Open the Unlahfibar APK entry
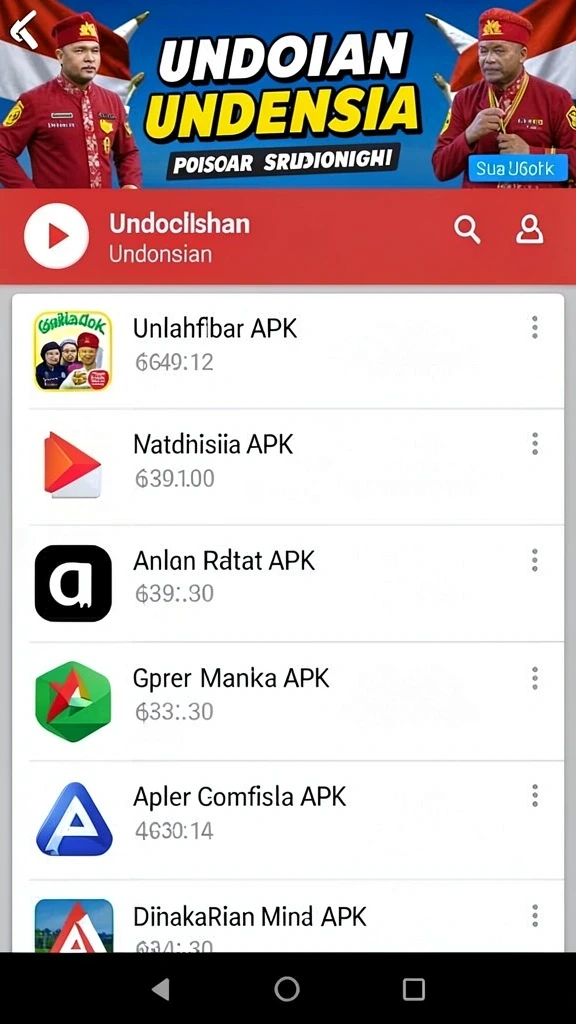This screenshot has width=576, height=1024. point(288,351)
